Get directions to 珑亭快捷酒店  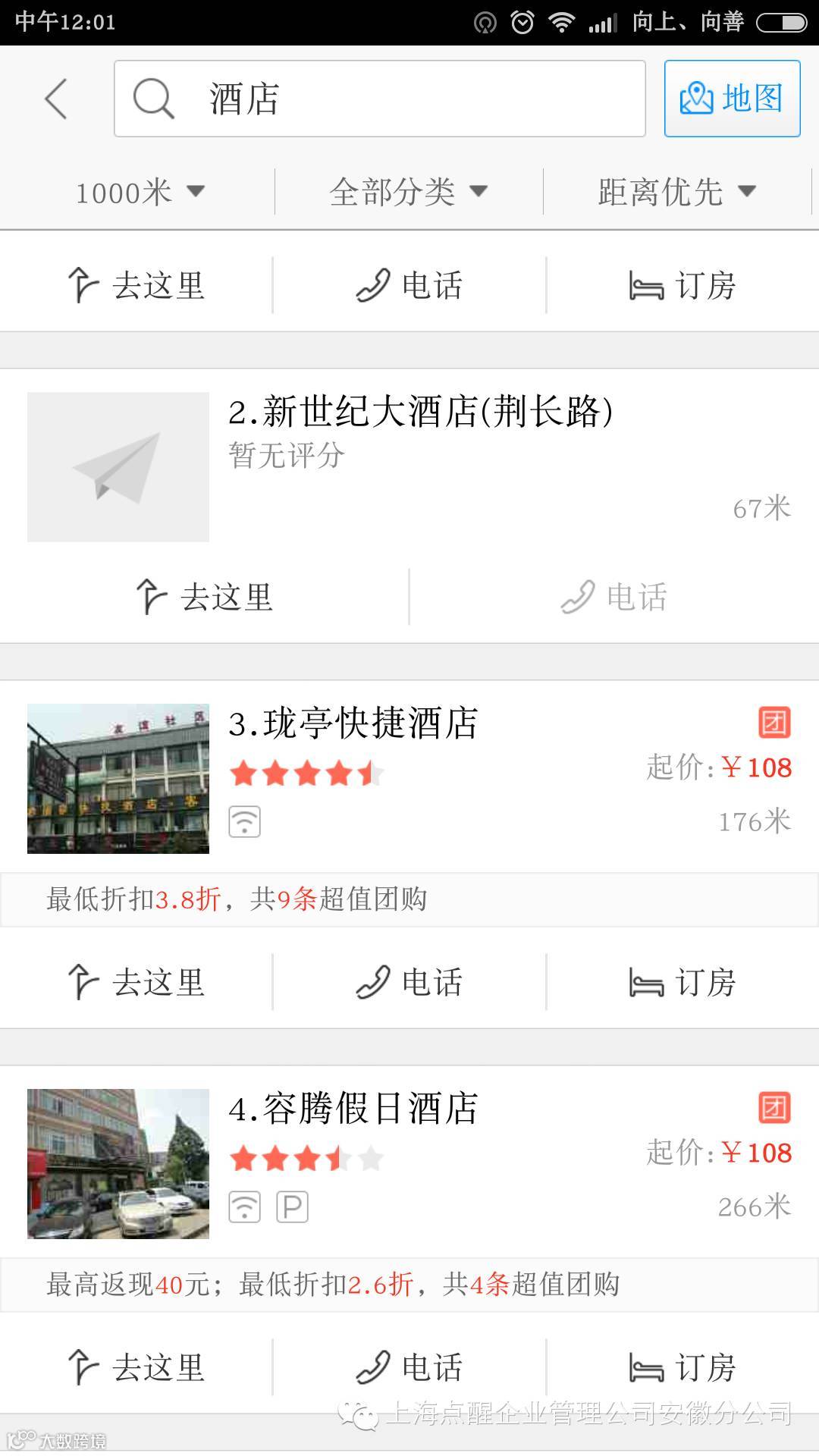pos(136,983)
